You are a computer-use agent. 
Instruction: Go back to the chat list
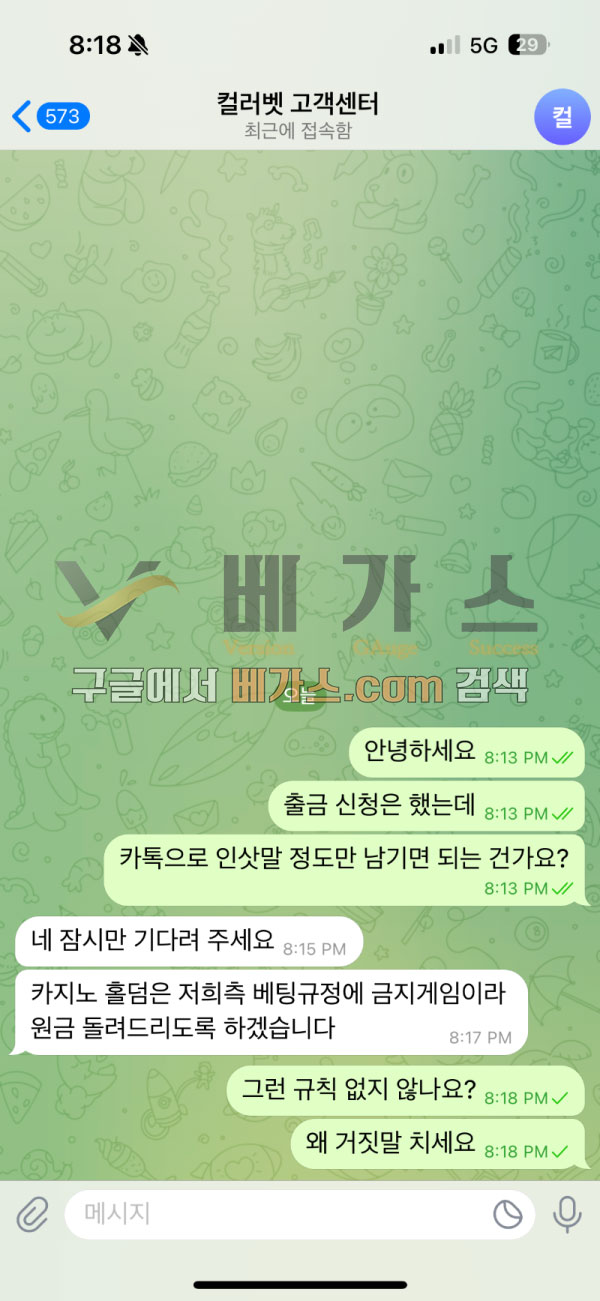(50, 116)
